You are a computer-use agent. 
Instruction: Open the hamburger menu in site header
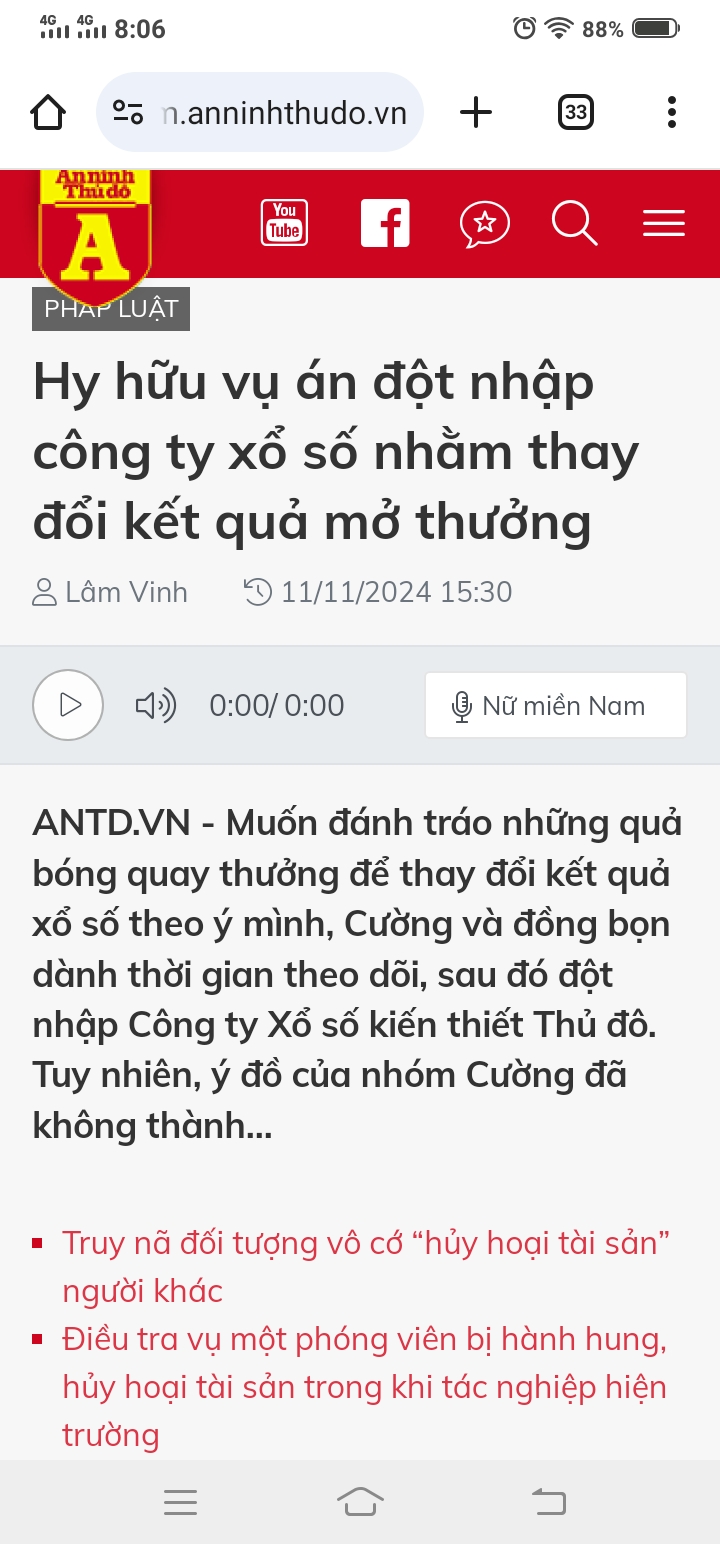tap(663, 223)
